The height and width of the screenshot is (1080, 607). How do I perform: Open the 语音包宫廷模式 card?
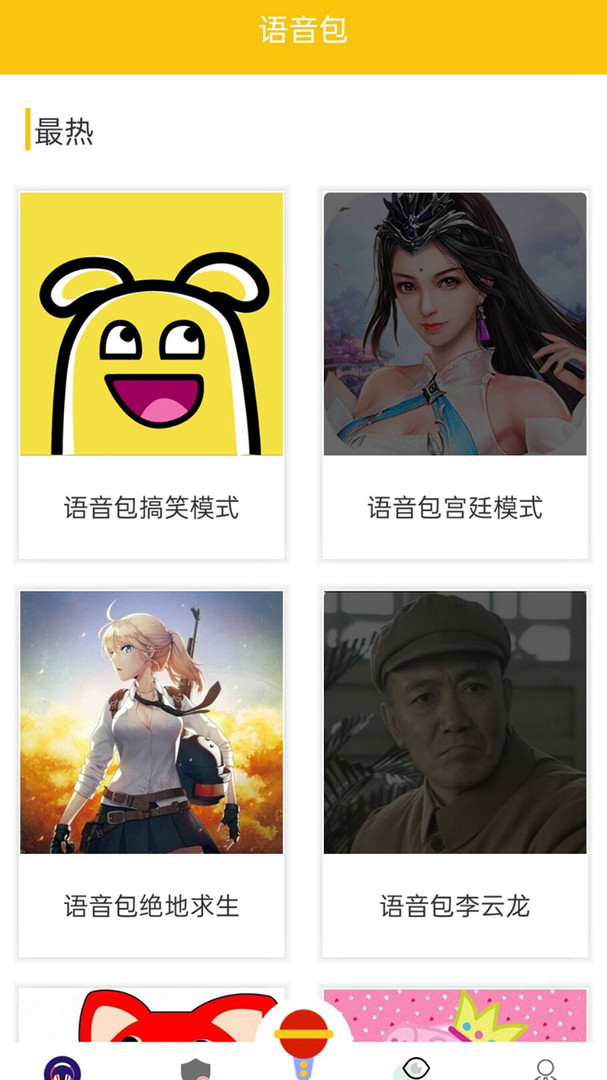(455, 374)
